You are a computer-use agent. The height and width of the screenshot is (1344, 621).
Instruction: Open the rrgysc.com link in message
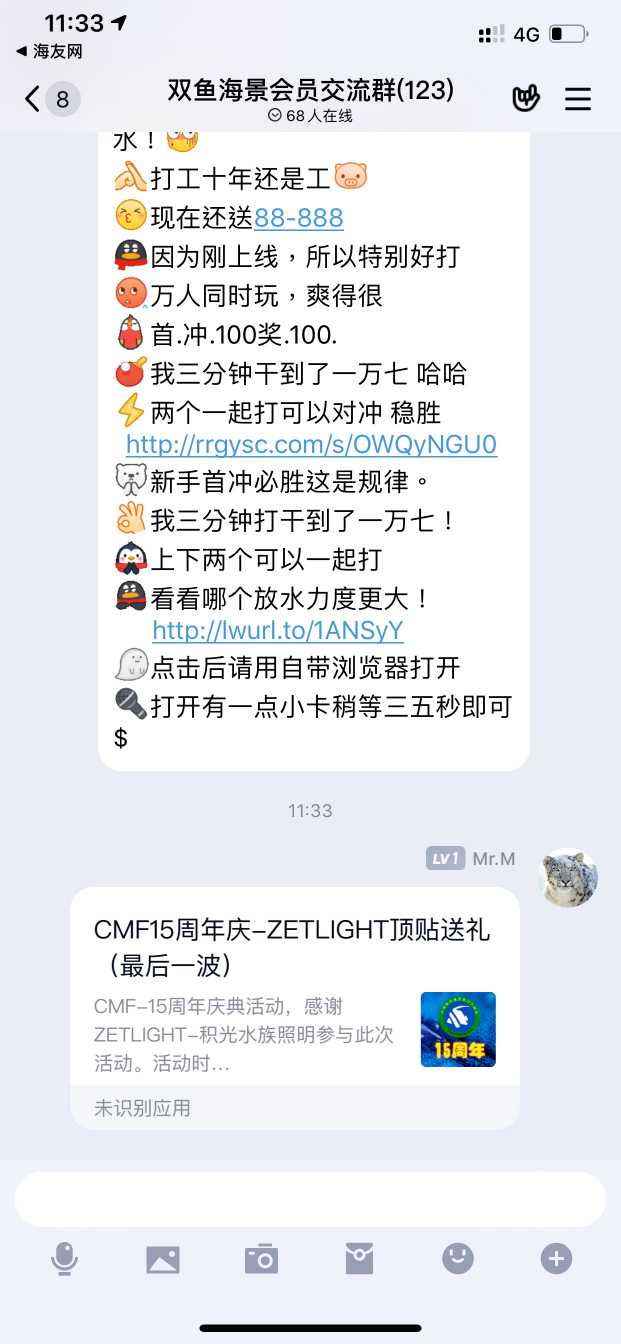point(311,444)
